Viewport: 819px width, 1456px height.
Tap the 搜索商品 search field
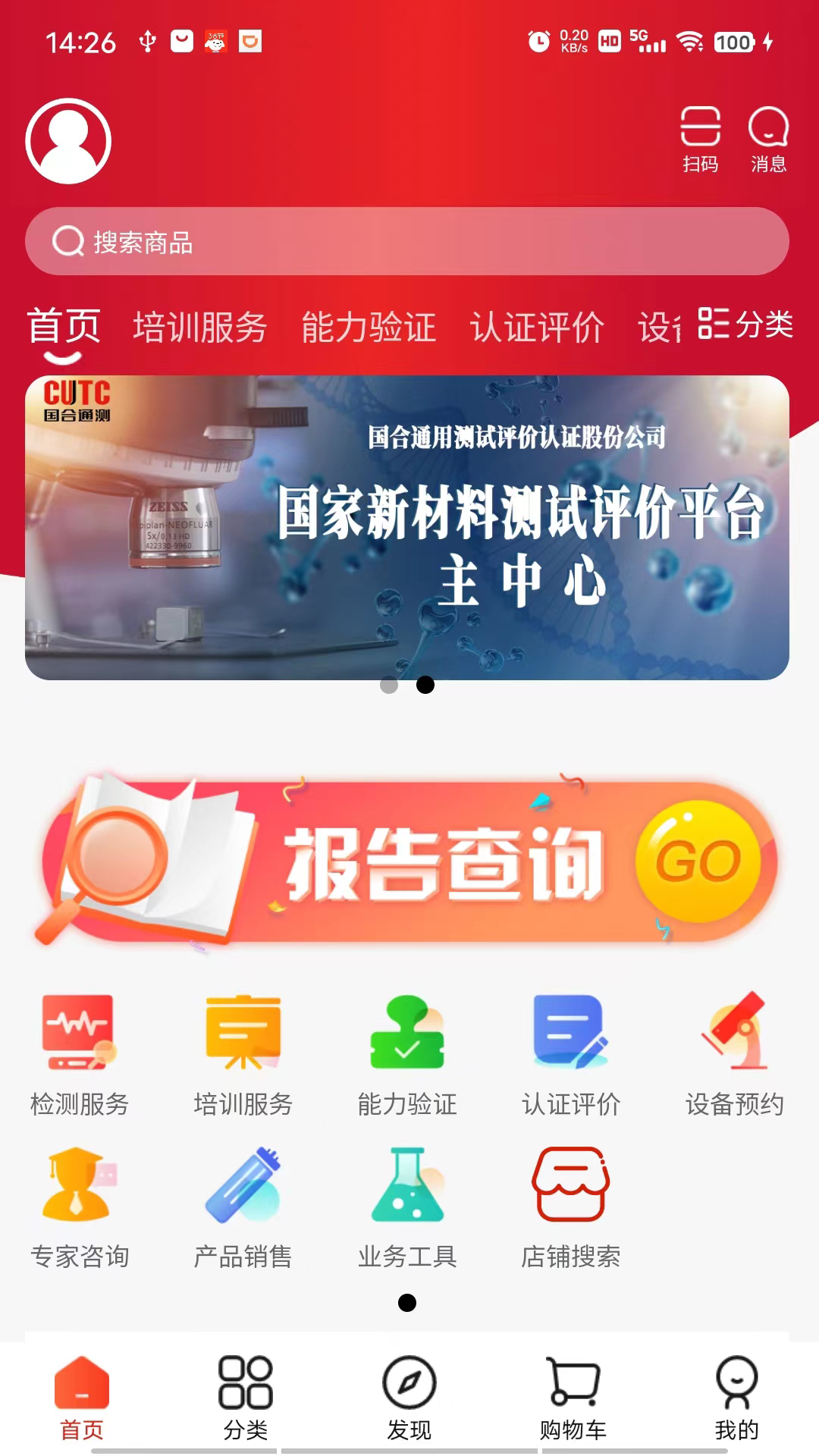click(409, 241)
